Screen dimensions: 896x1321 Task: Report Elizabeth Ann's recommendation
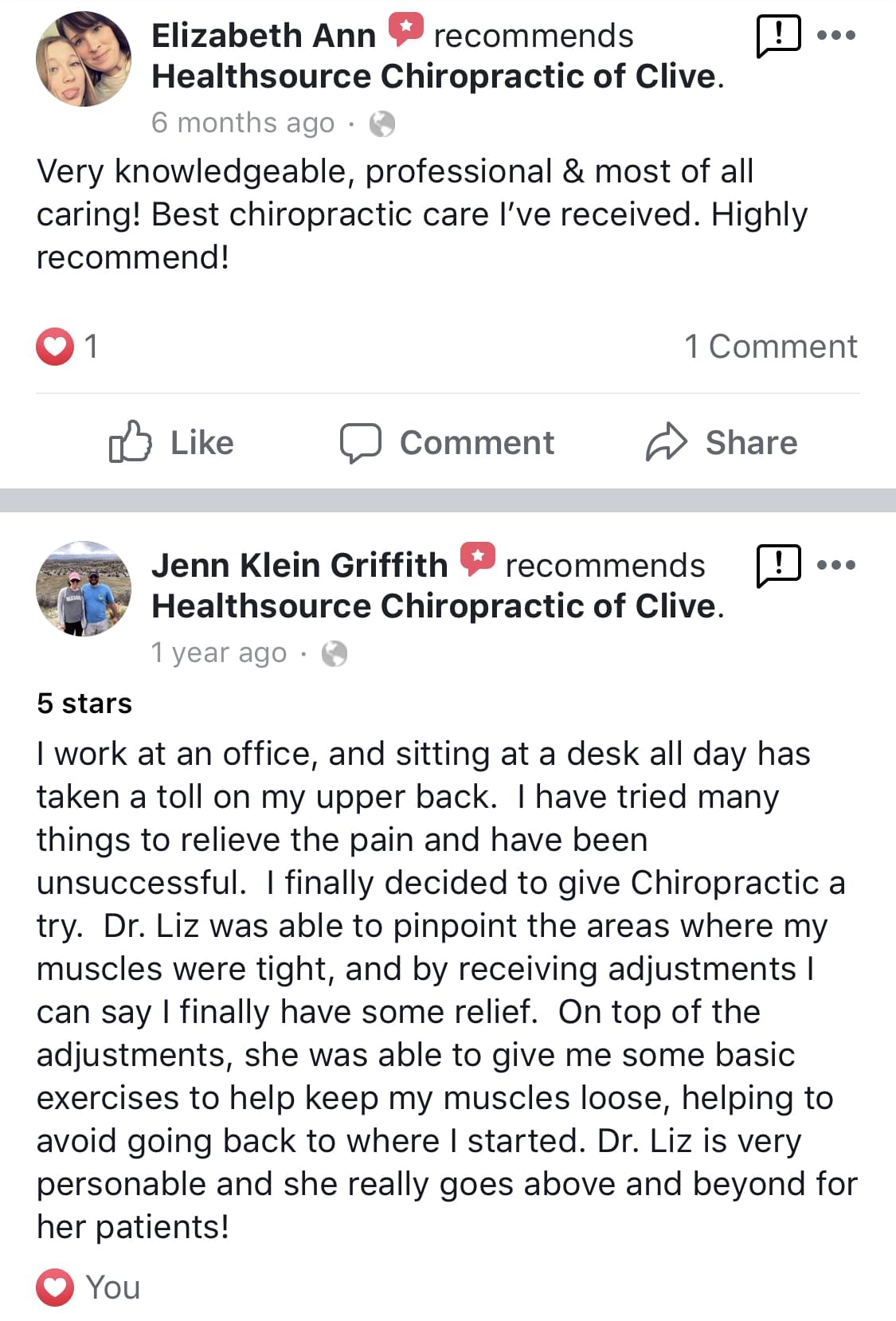pyautogui.click(x=777, y=36)
